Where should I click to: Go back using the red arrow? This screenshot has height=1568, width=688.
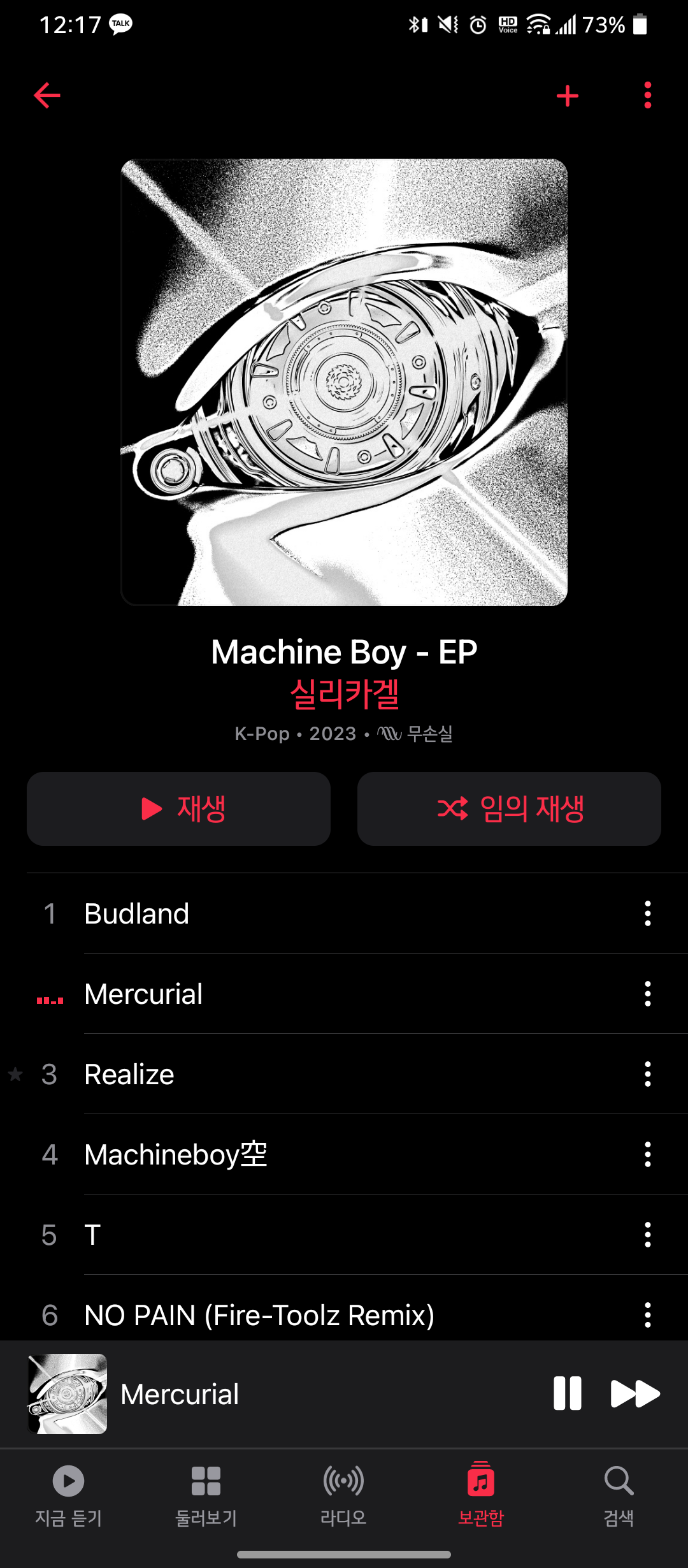(47, 96)
